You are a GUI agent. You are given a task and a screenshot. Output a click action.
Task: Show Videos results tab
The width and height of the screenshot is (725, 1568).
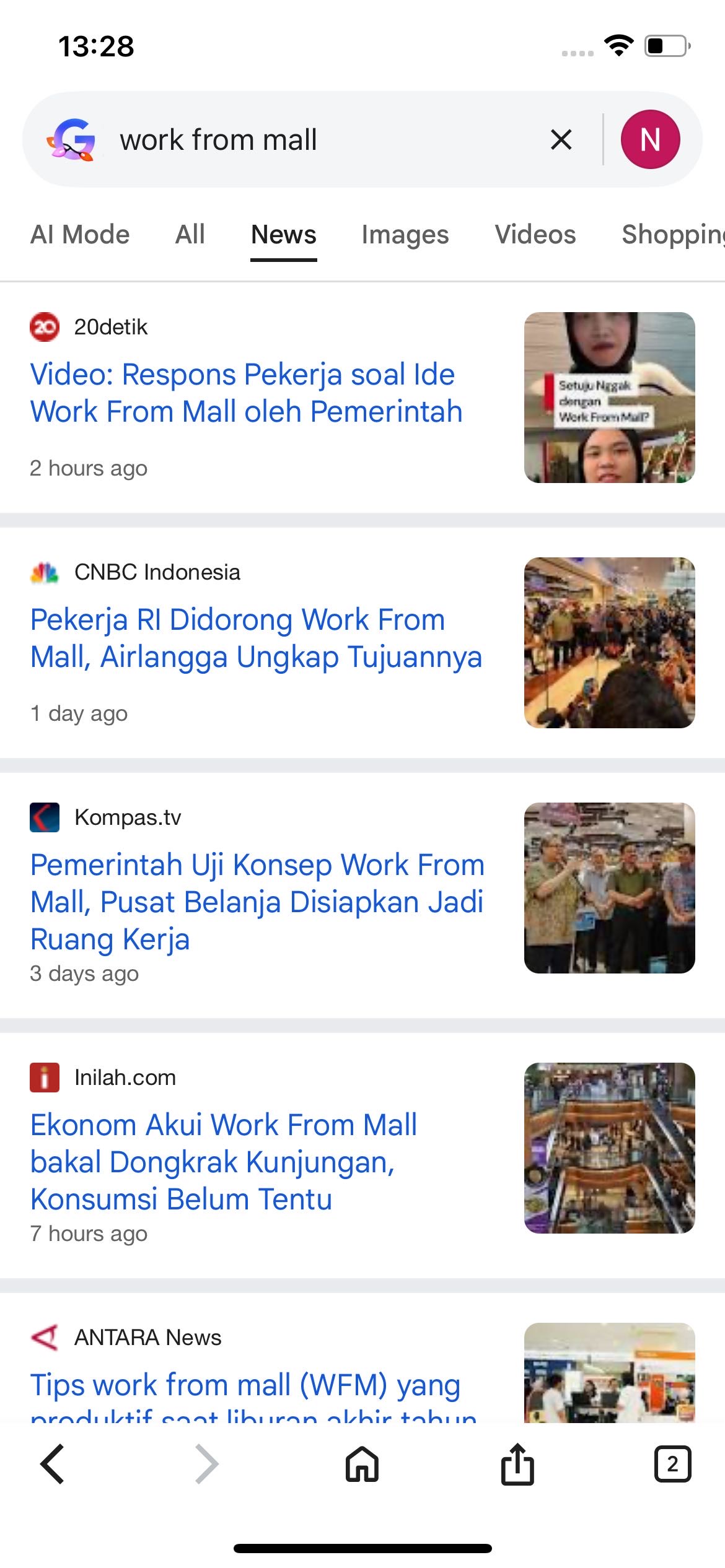535,235
